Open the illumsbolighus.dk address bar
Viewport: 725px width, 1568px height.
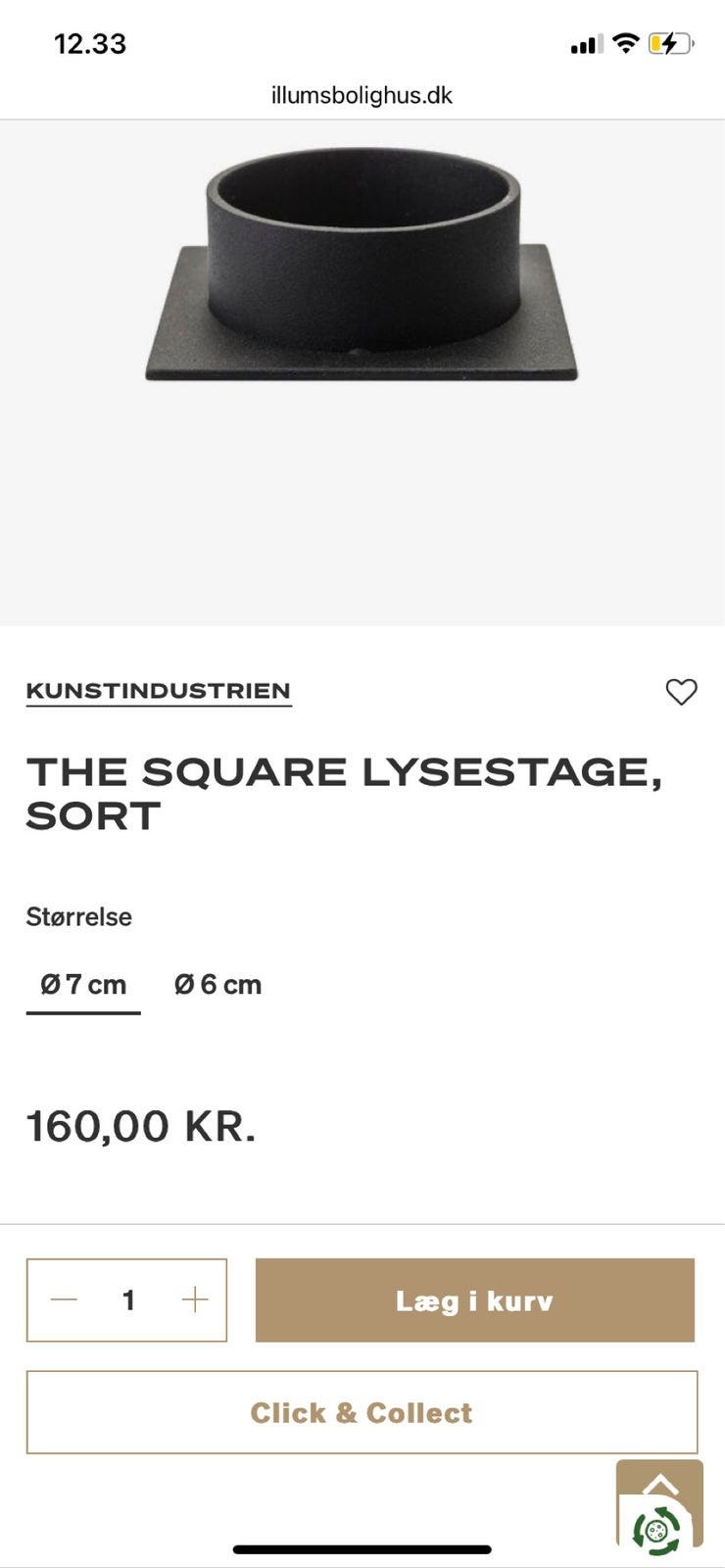click(362, 95)
